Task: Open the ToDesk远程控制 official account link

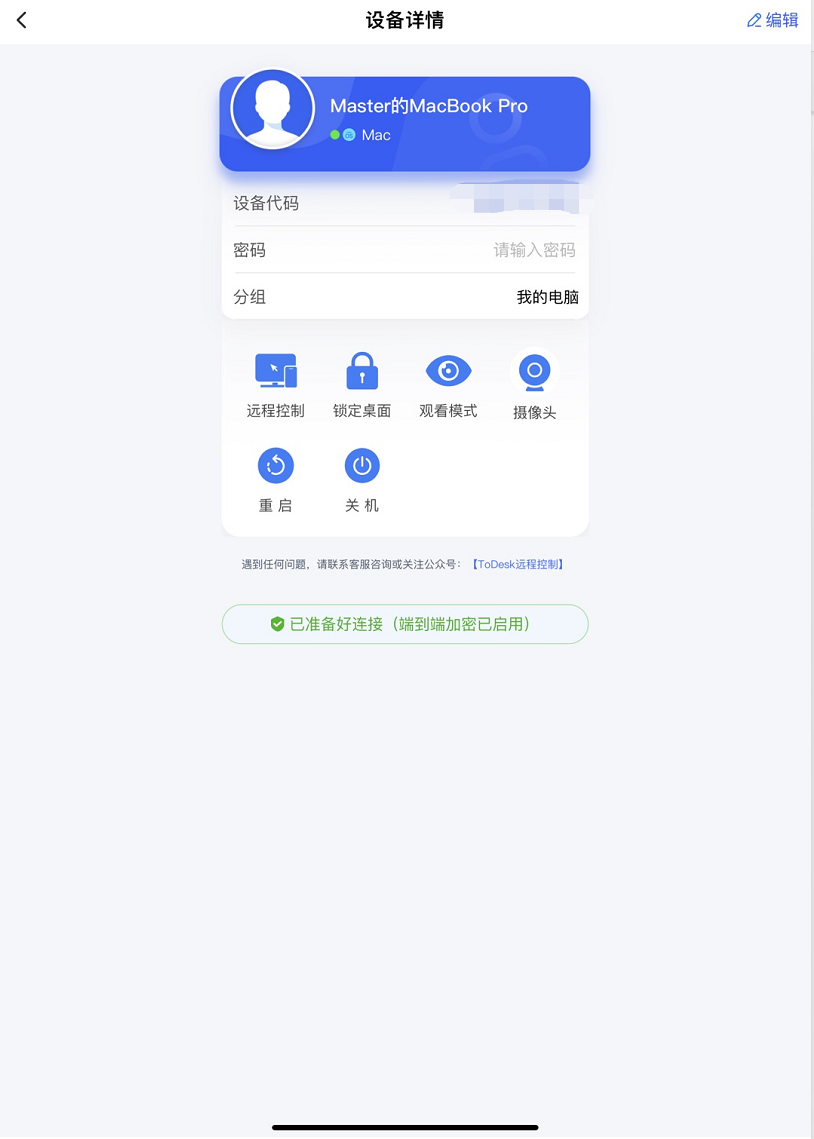Action: tap(518, 564)
